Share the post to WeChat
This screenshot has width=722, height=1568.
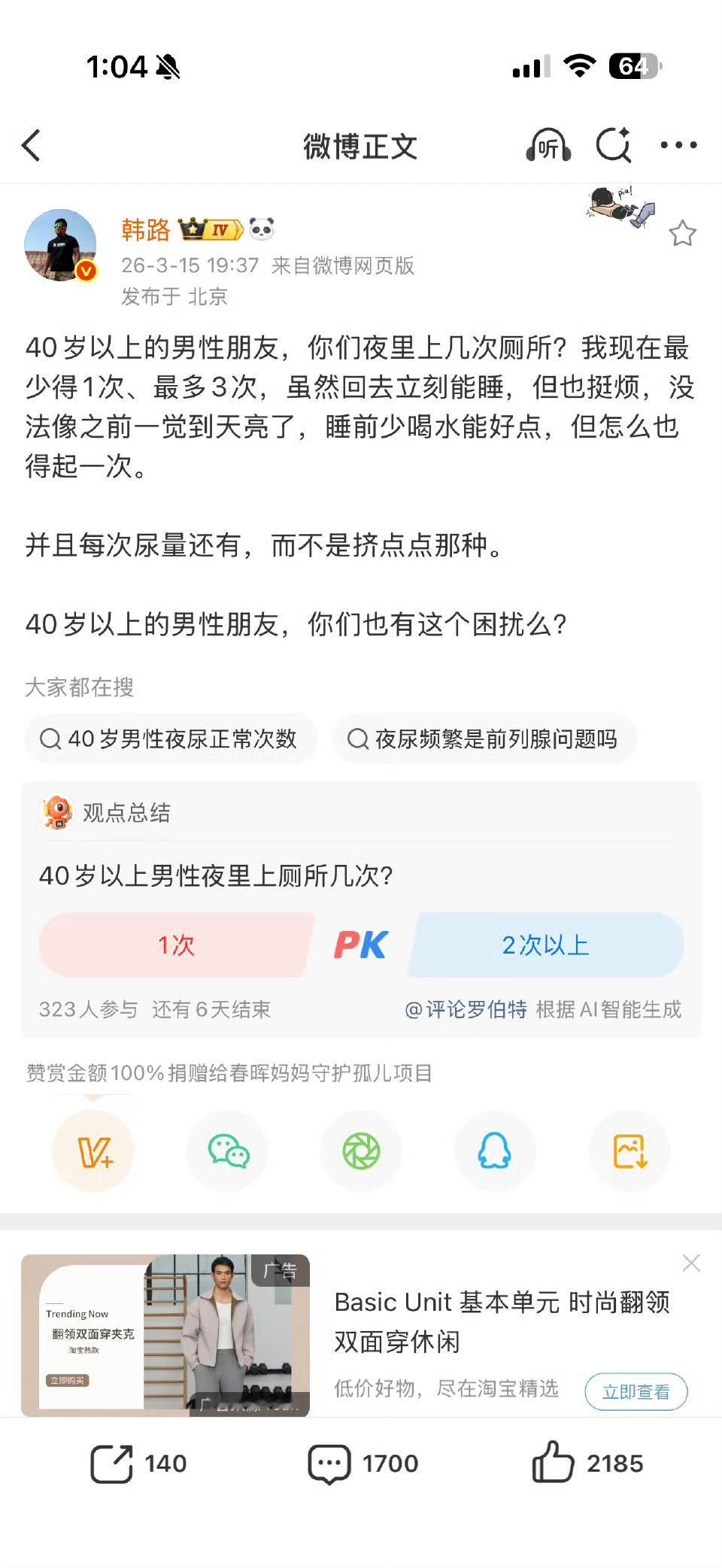click(x=227, y=1151)
